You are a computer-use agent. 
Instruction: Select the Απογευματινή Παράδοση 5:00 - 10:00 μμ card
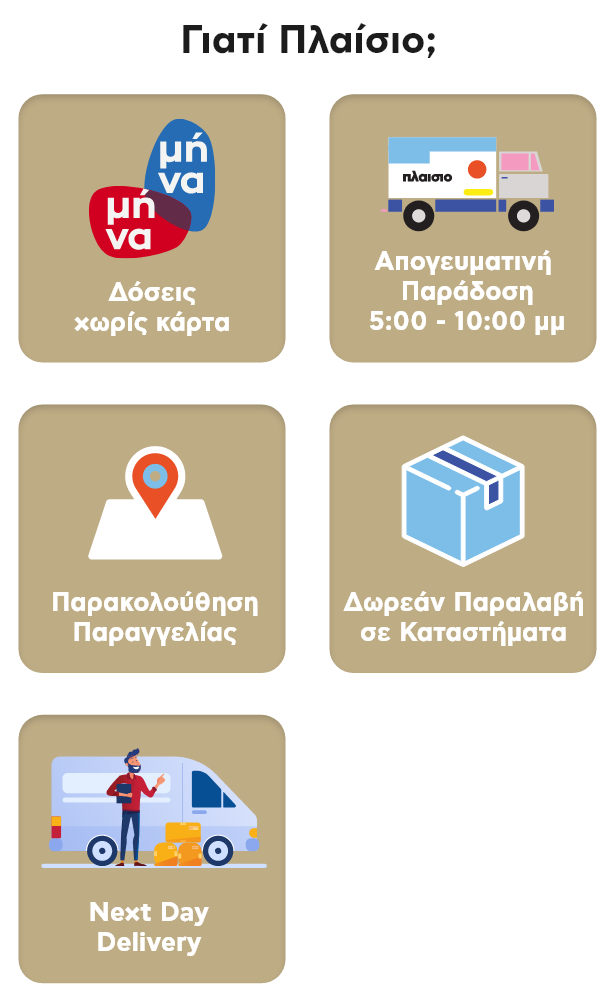click(x=463, y=228)
